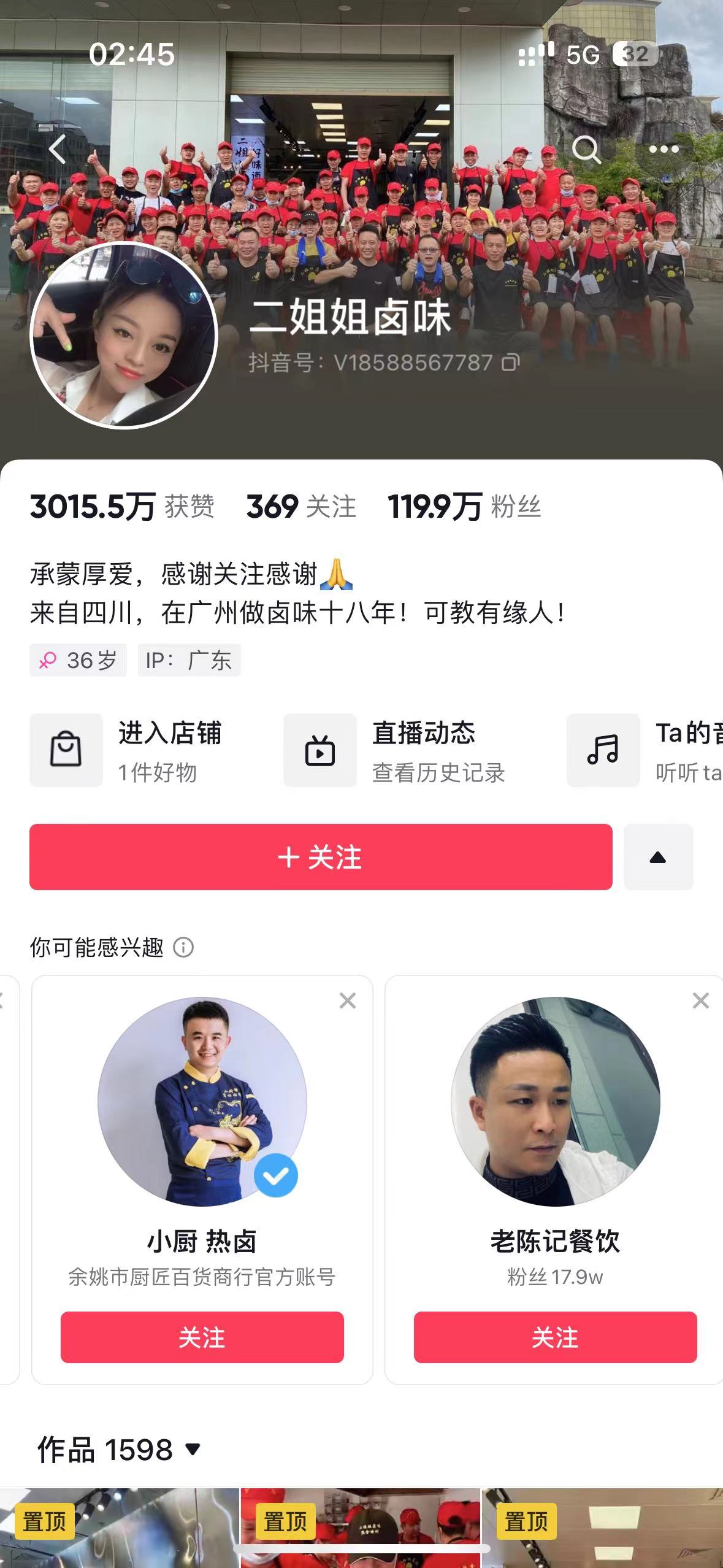Viewport: 723px width, 1568px height.
Task: Open 老陈记餐饮's profile picture
Action: pyautogui.click(x=555, y=1101)
